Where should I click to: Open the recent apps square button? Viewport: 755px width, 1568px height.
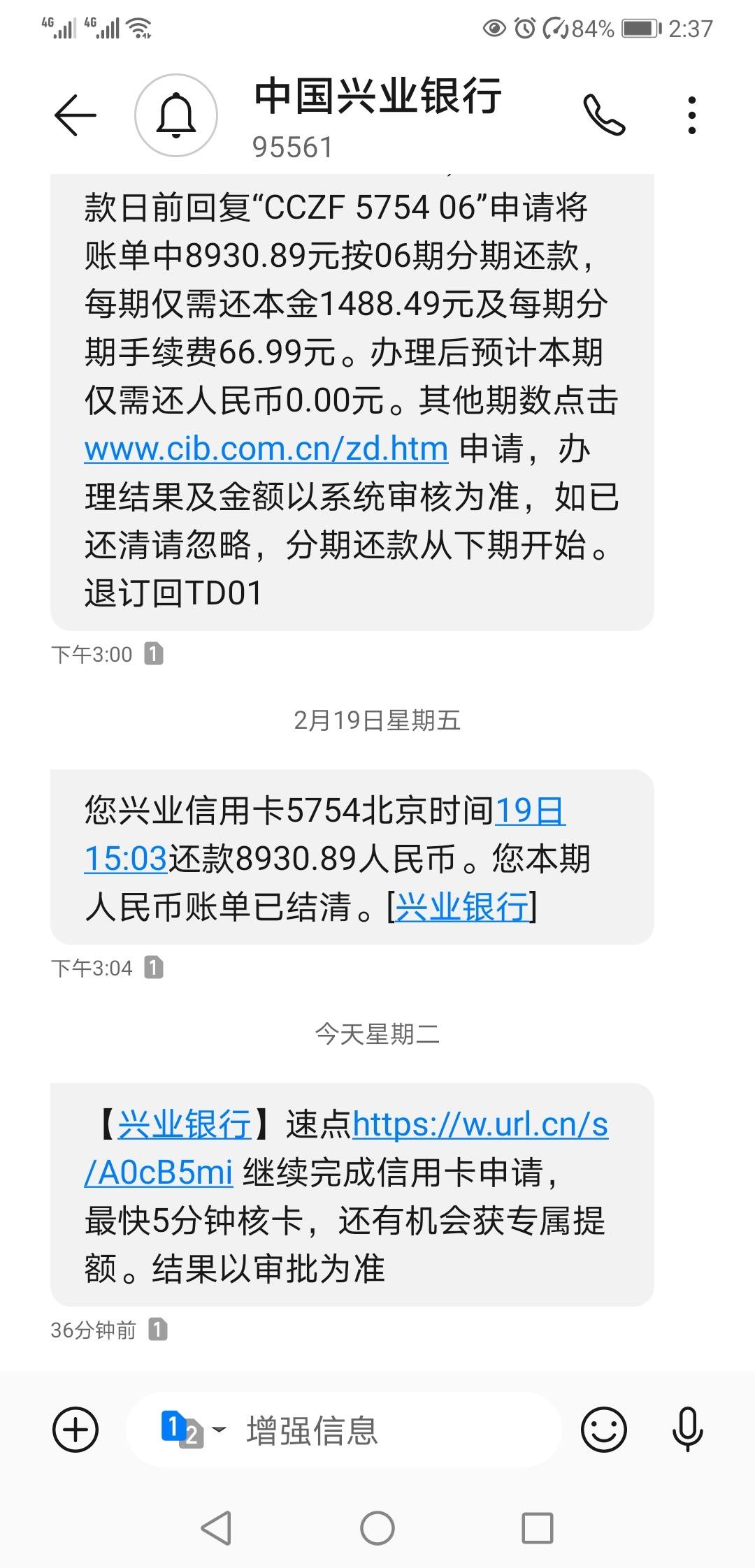[x=538, y=1528]
